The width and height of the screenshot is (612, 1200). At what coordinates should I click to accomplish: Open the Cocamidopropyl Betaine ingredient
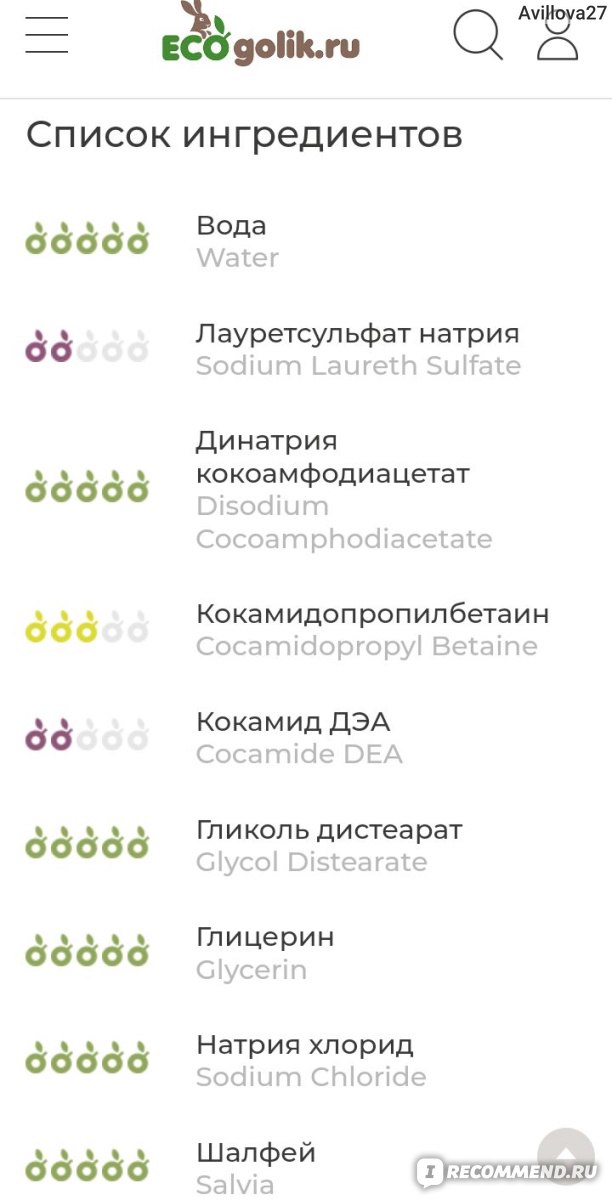click(306, 630)
